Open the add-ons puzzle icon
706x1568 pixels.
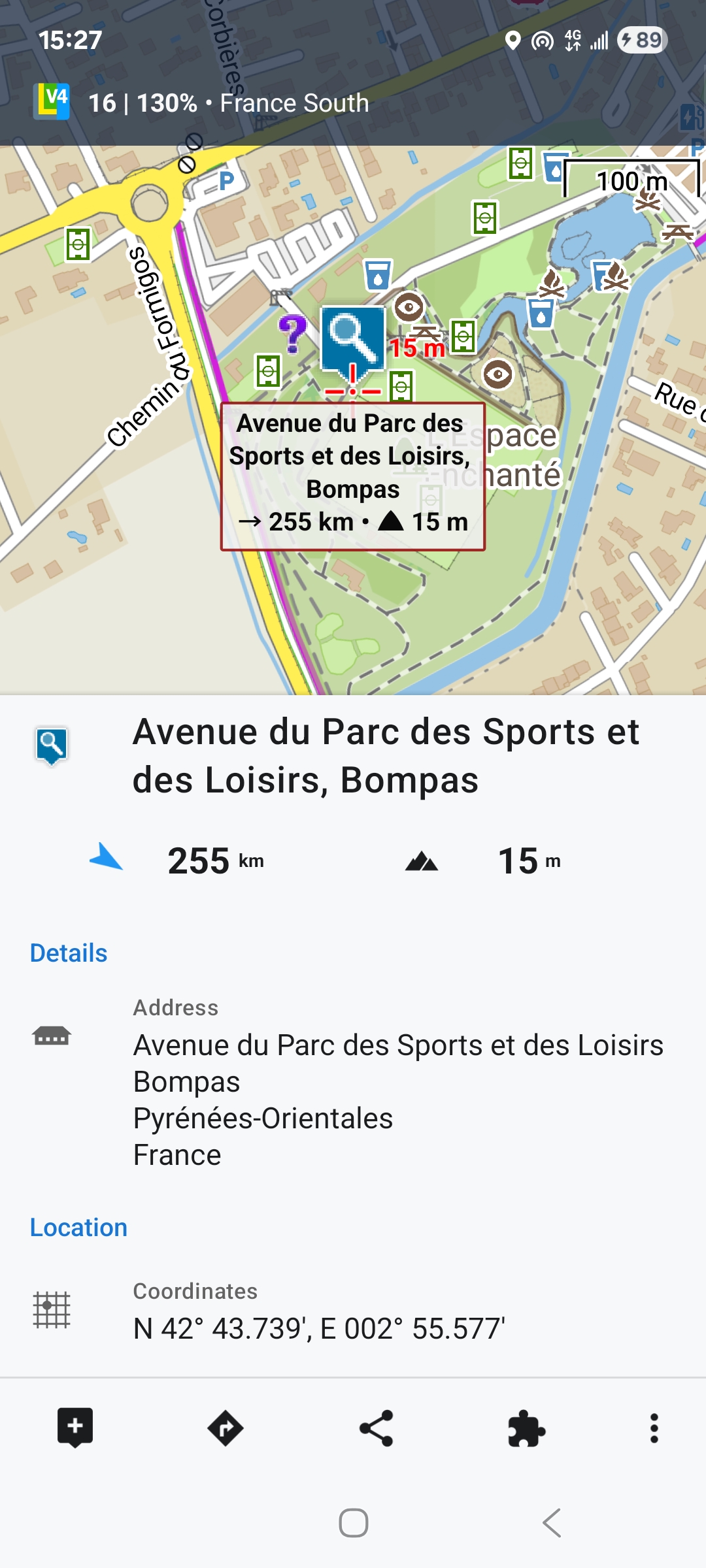tap(526, 1429)
